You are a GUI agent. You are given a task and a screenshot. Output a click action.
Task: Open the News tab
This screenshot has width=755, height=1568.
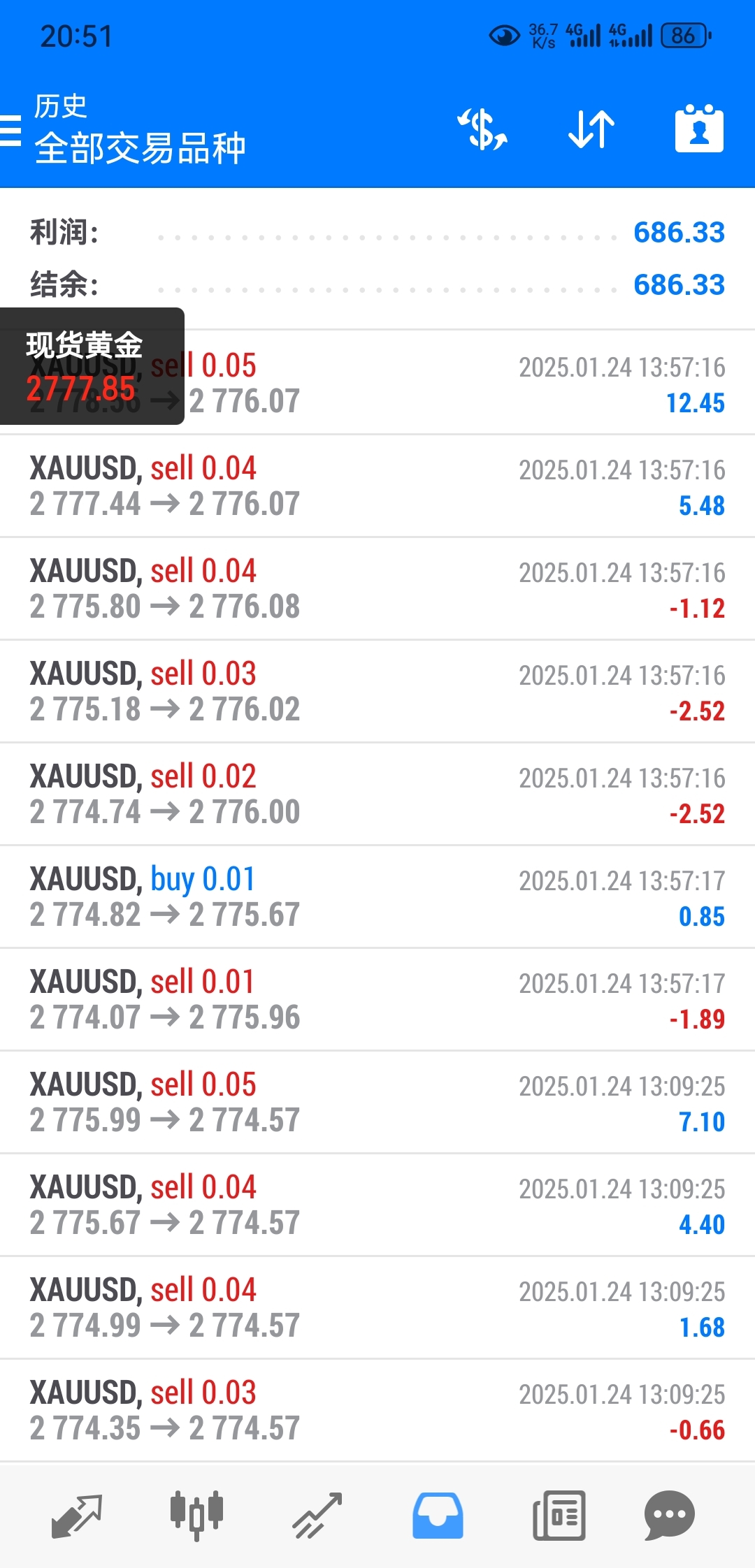click(x=559, y=1516)
